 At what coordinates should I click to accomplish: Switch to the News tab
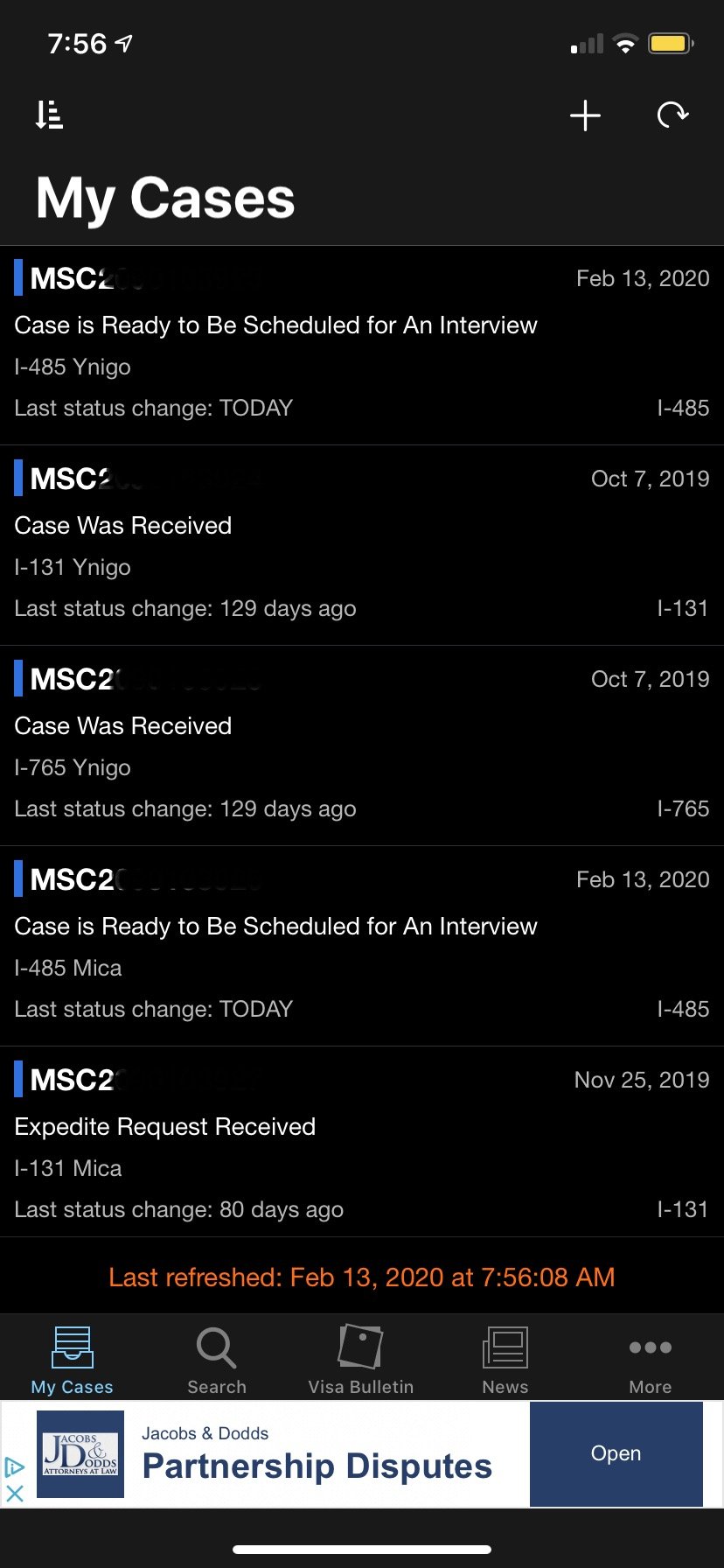(505, 1359)
